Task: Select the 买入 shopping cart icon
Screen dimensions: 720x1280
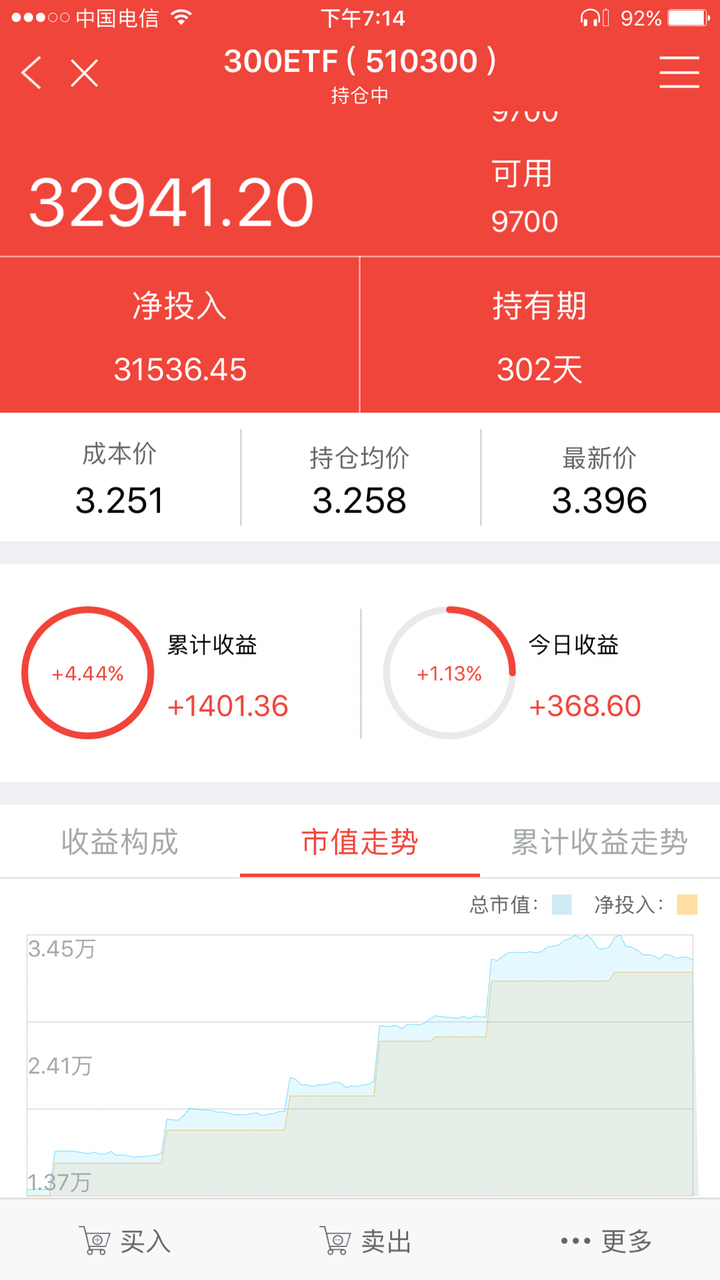Action: coord(96,1239)
